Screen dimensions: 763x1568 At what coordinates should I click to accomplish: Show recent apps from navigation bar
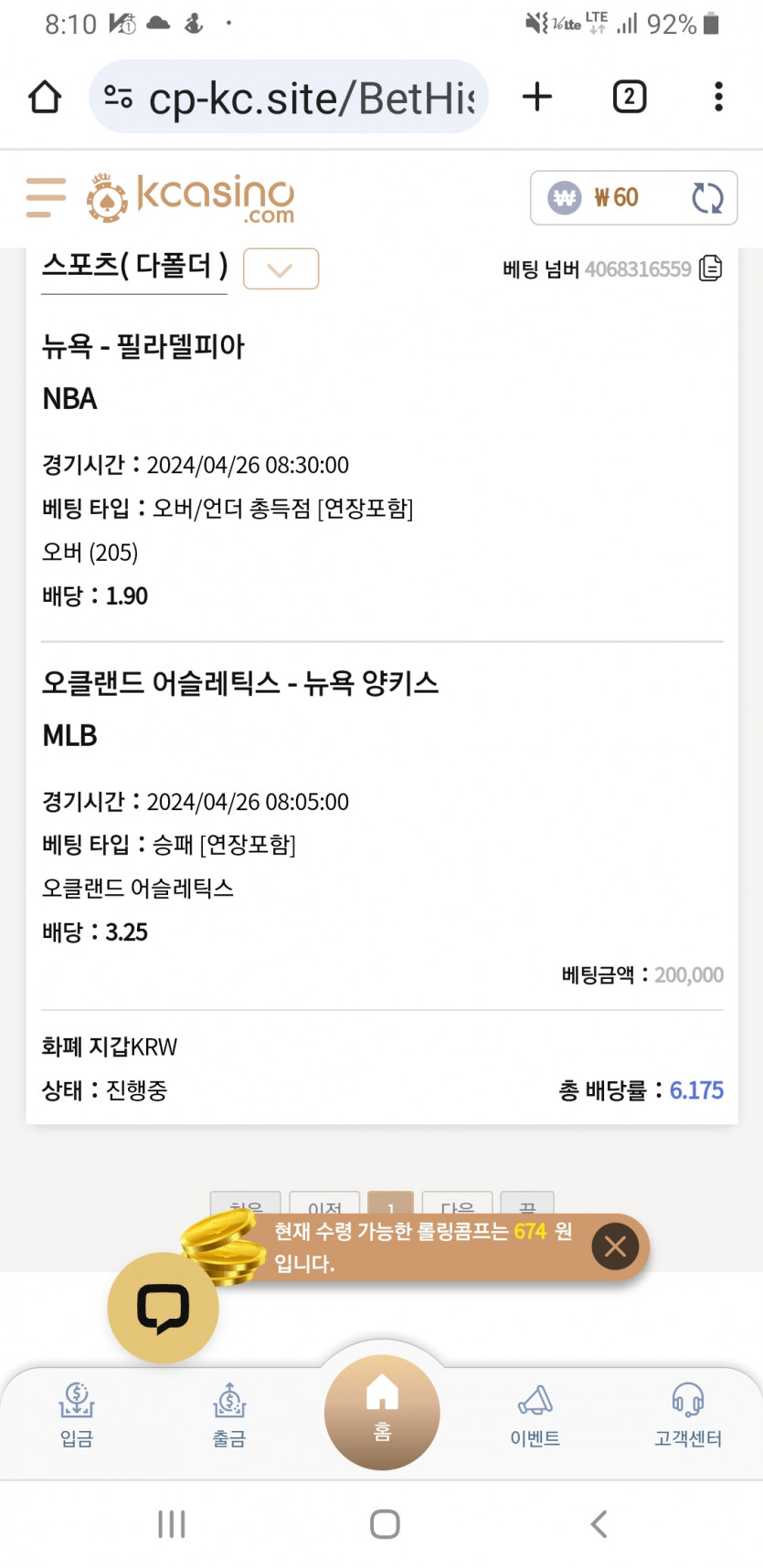point(171,1523)
